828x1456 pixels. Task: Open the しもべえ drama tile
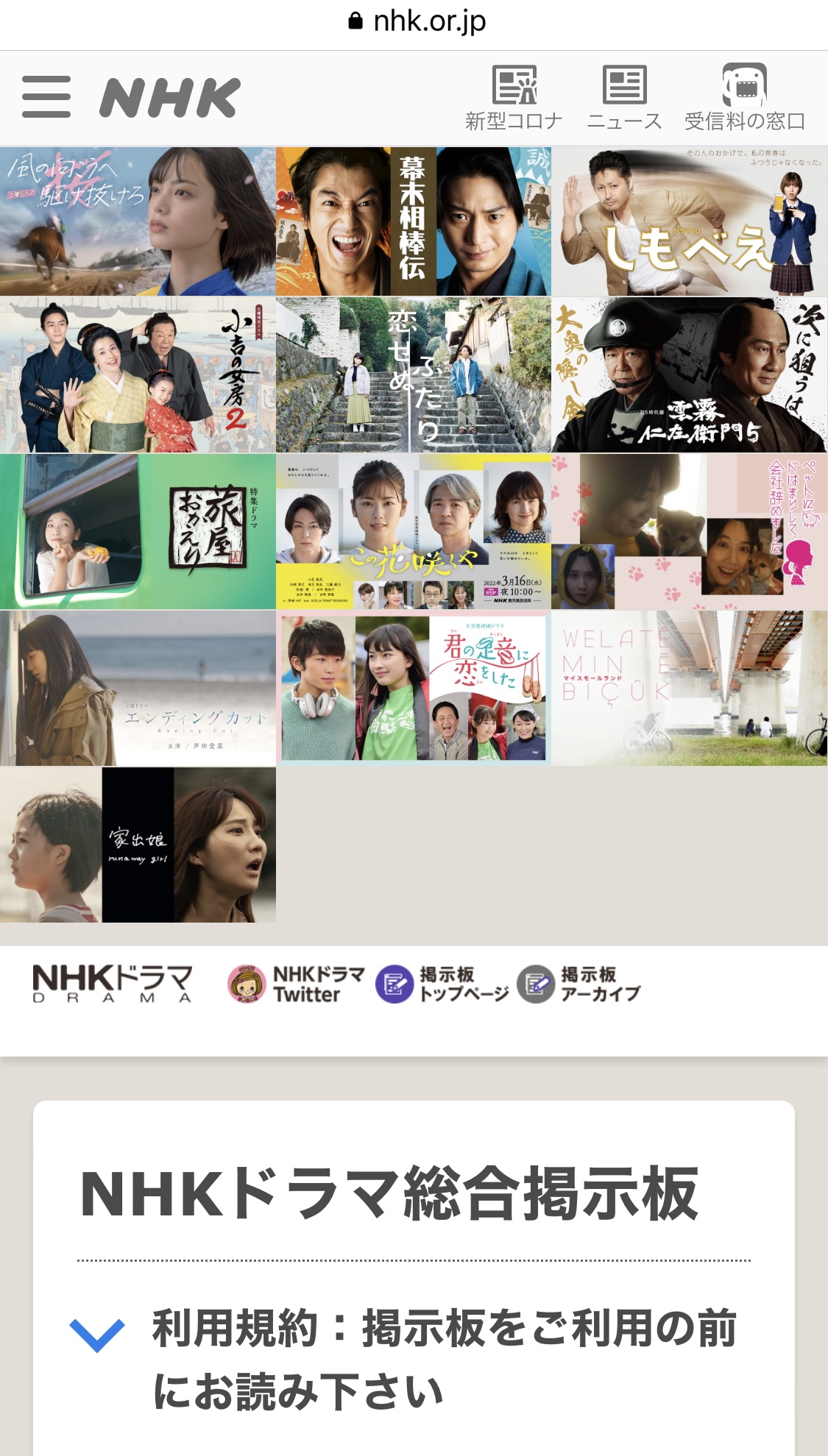tap(690, 221)
